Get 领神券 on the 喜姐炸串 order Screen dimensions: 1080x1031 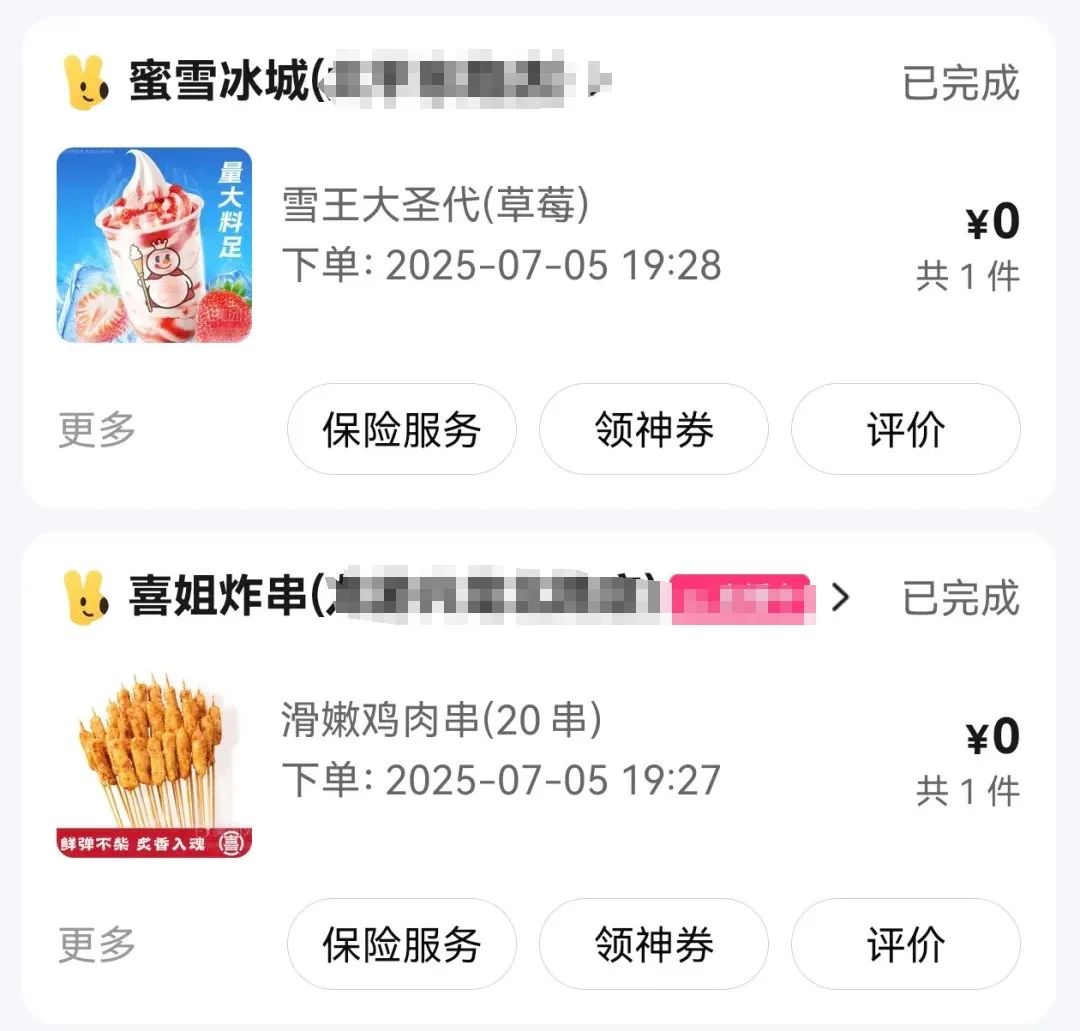(654, 944)
